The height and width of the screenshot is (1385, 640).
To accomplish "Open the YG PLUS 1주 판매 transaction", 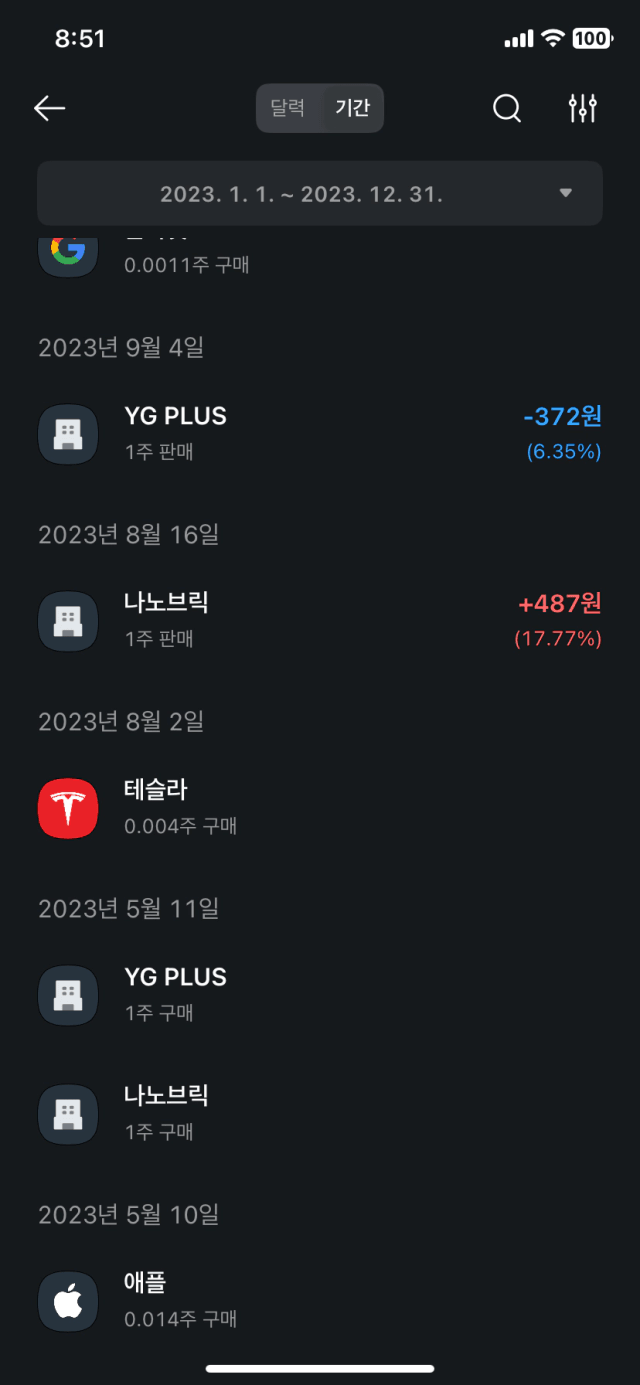I will (x=320, y=433).
